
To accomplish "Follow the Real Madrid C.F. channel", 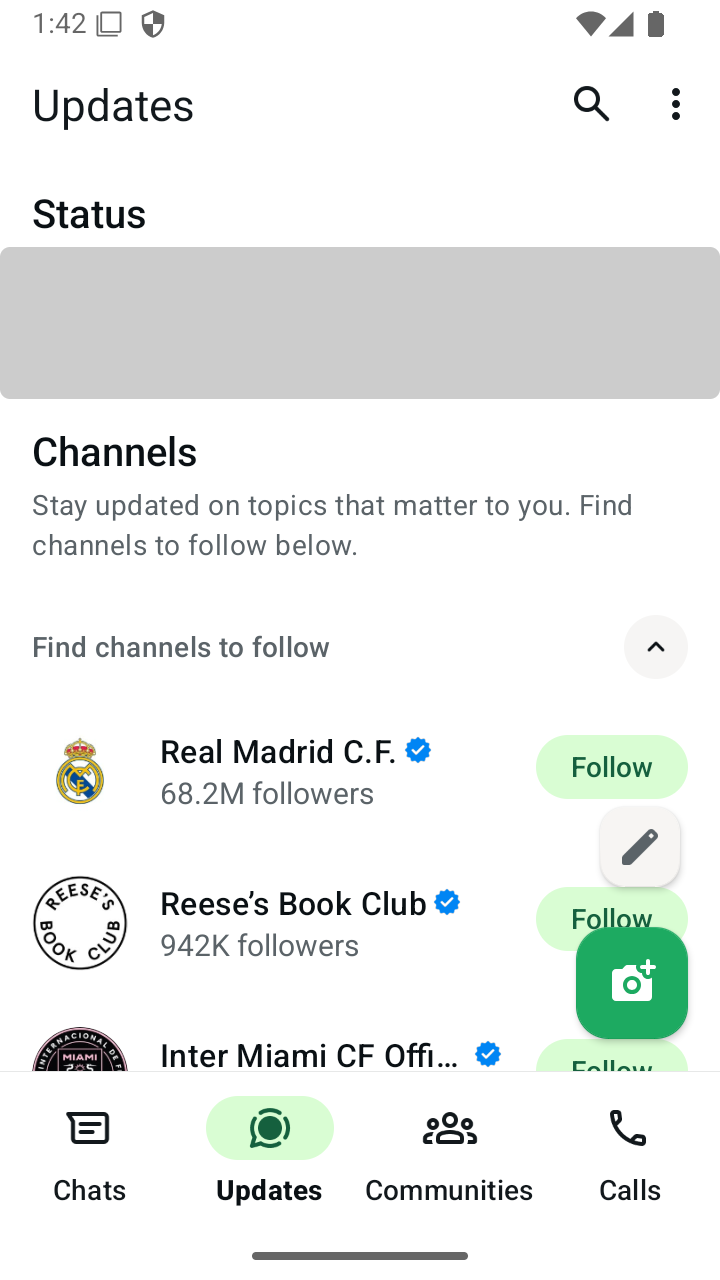I will coord(611,767).
